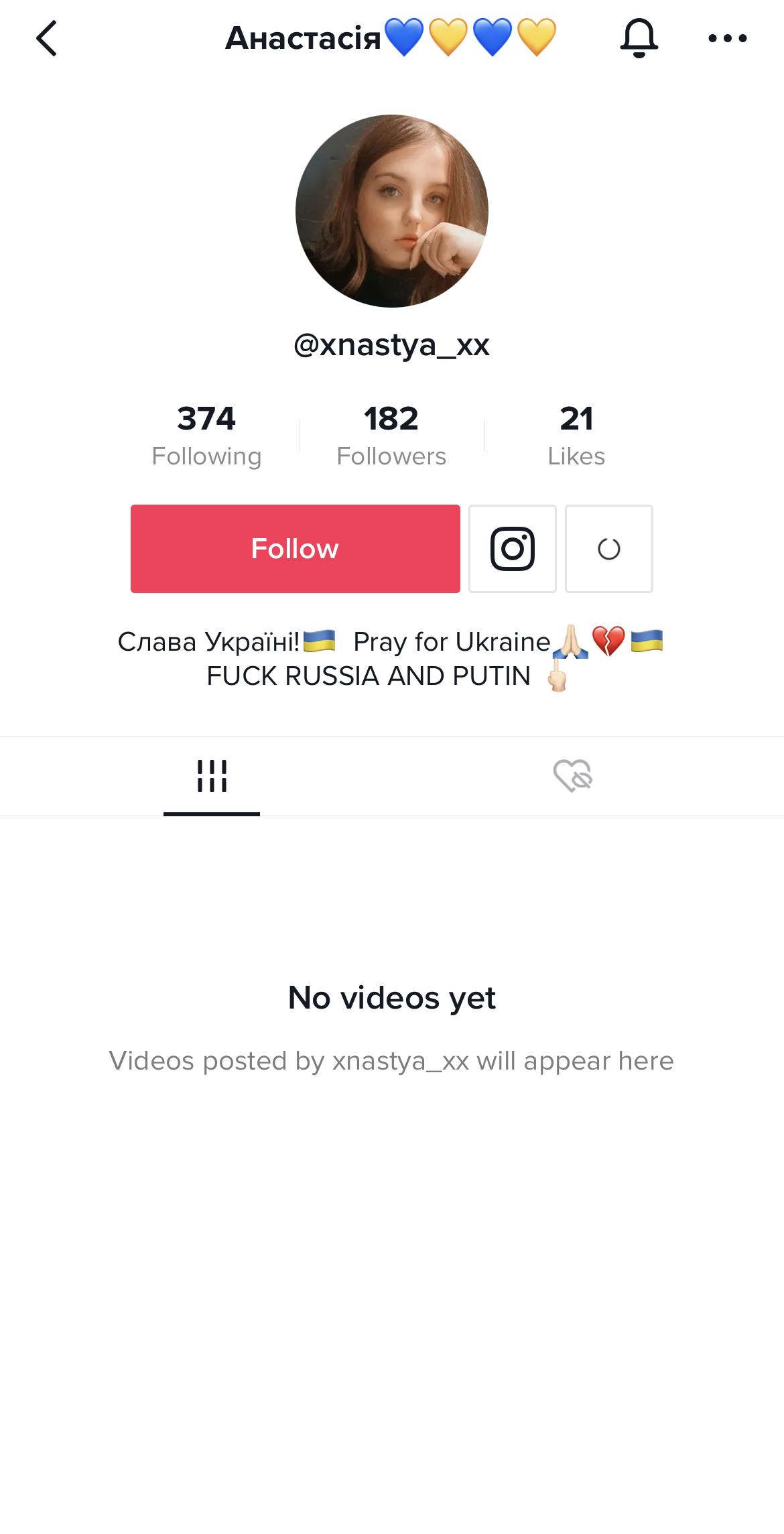Tap the Follow button
This screenshot has height=1534, width=784.
[295, 549]
